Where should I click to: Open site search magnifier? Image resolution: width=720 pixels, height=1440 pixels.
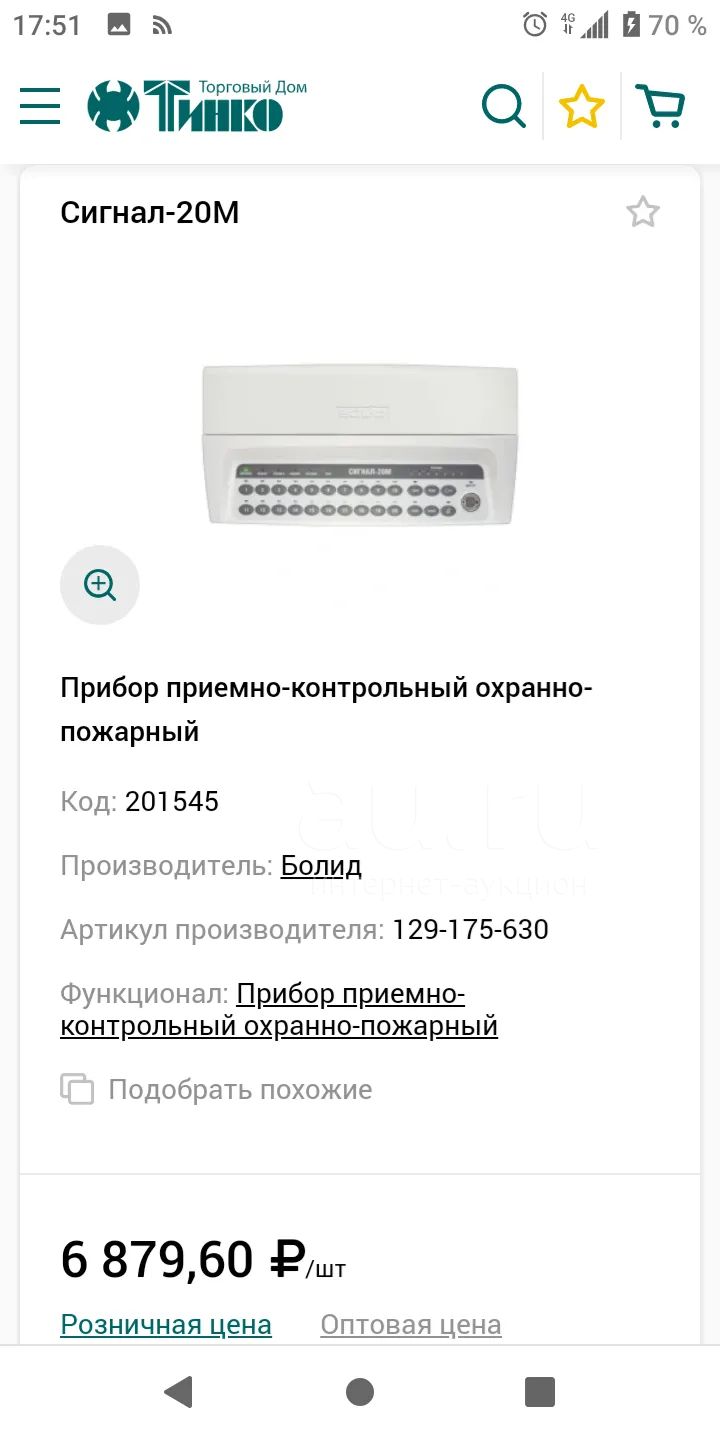[503, 106]
